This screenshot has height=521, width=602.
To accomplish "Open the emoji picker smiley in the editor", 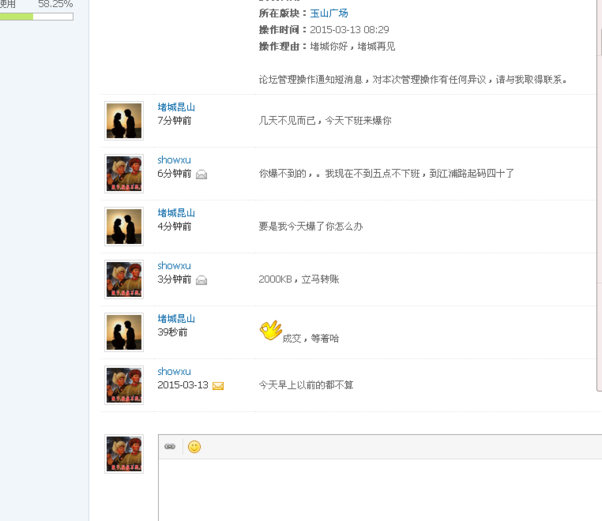I will pyautogui.click(x=194, y=446).
